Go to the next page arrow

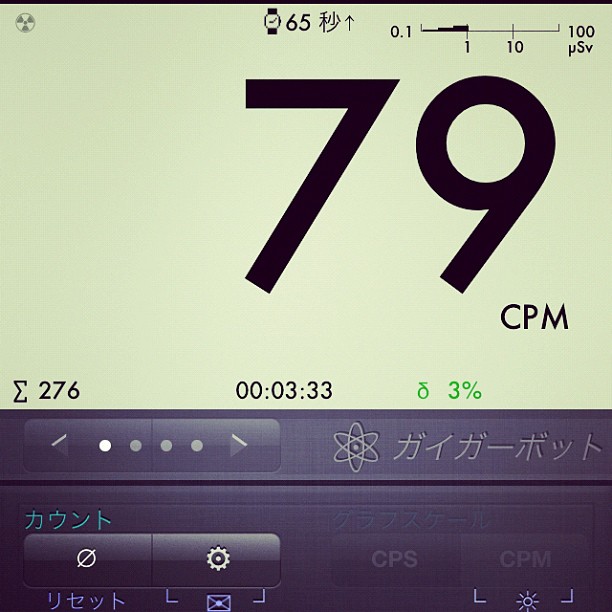[239, 446]
